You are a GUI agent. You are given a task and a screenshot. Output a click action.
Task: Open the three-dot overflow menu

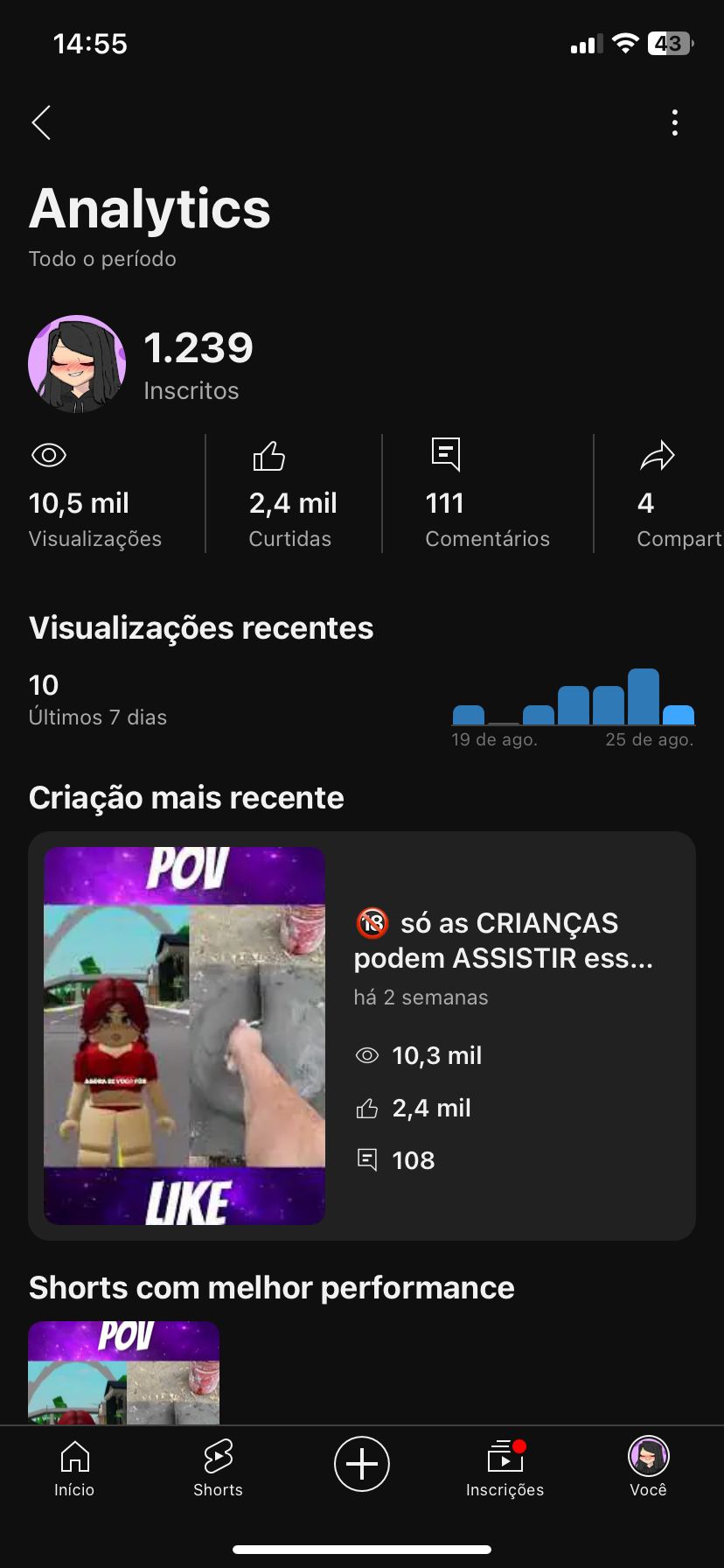pos(674,122)
